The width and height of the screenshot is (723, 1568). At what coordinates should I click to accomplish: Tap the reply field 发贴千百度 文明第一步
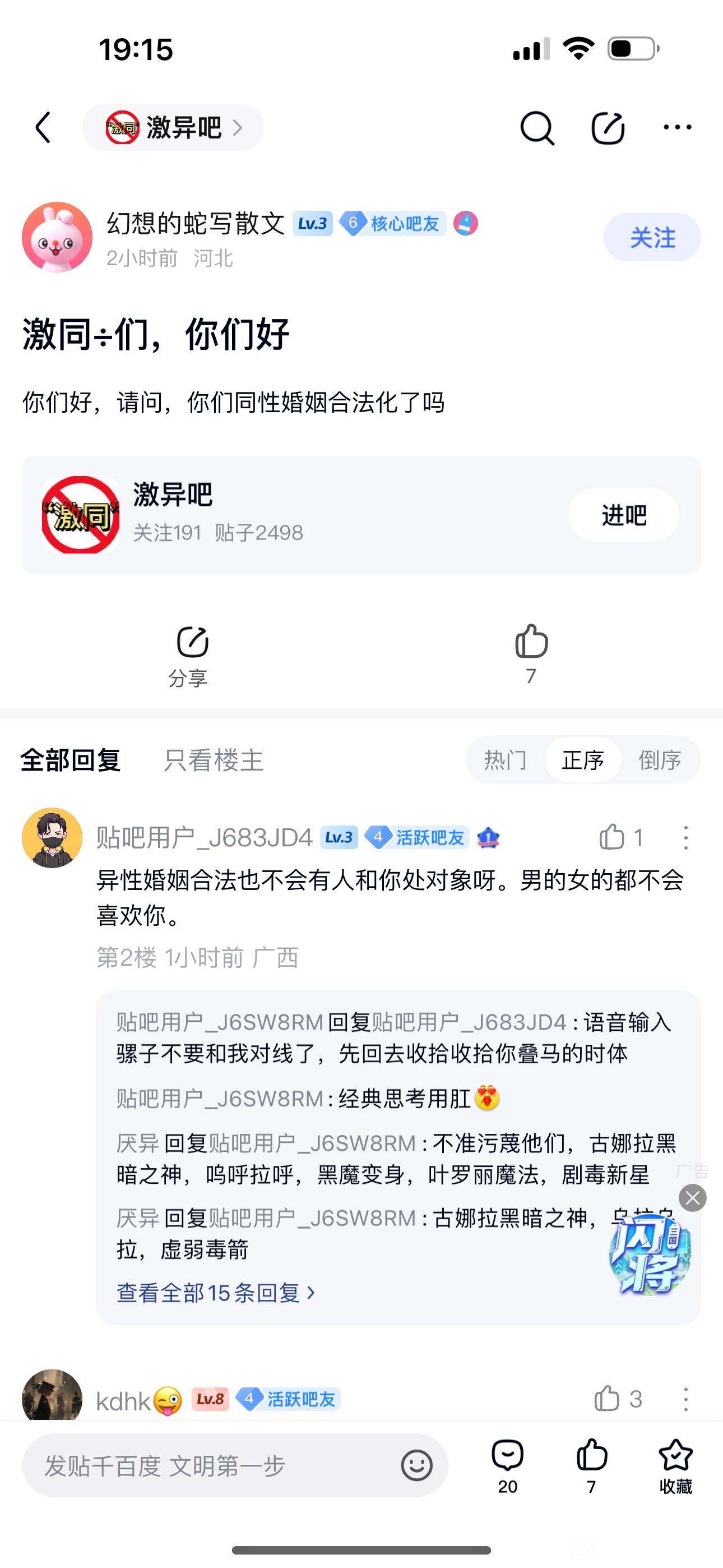click(213, 1466)
